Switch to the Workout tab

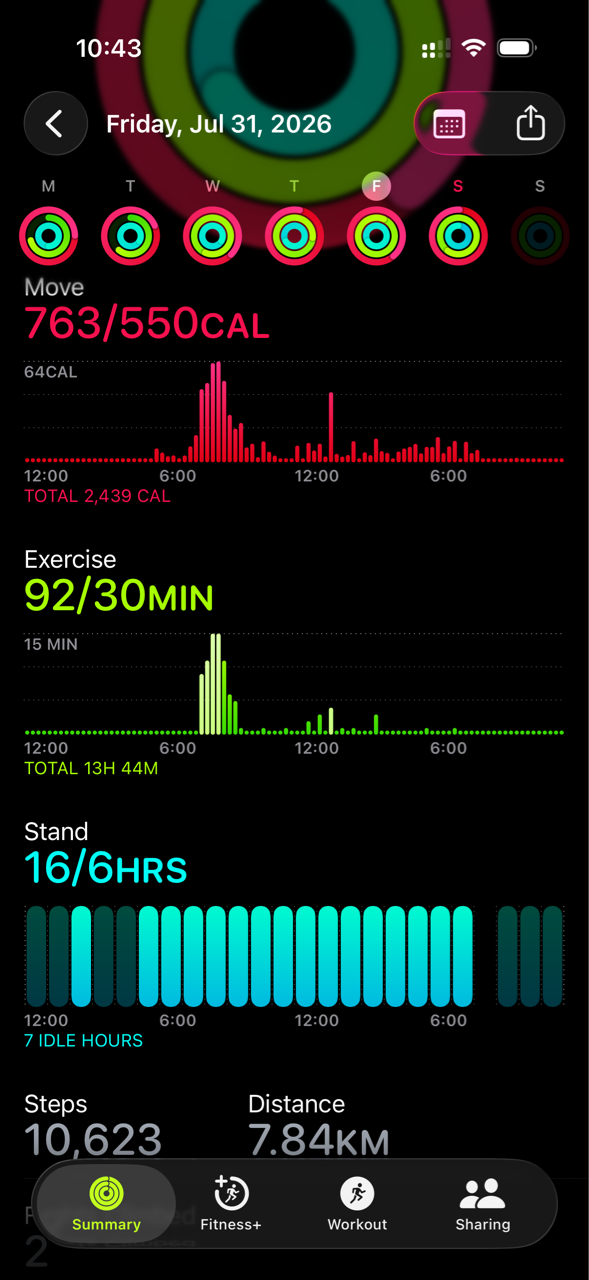(x=357, y=1204)
